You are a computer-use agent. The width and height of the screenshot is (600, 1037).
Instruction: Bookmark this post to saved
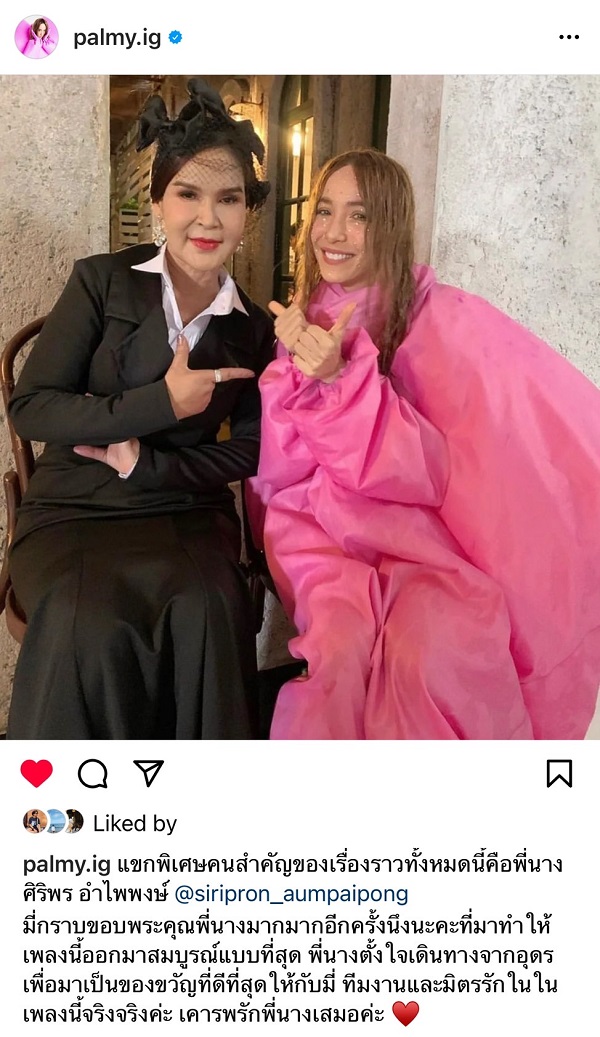559,773
